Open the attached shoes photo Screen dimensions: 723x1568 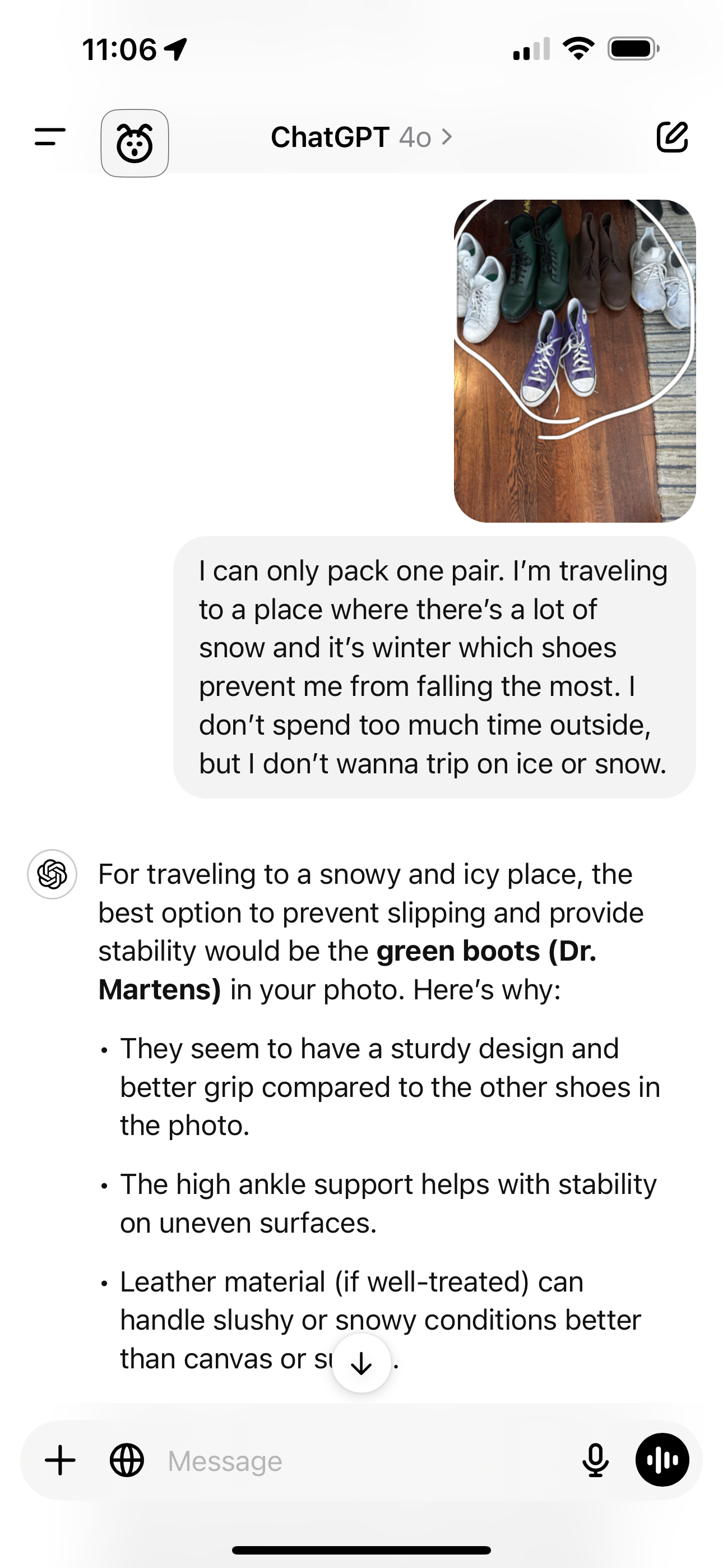click(574, 361)
